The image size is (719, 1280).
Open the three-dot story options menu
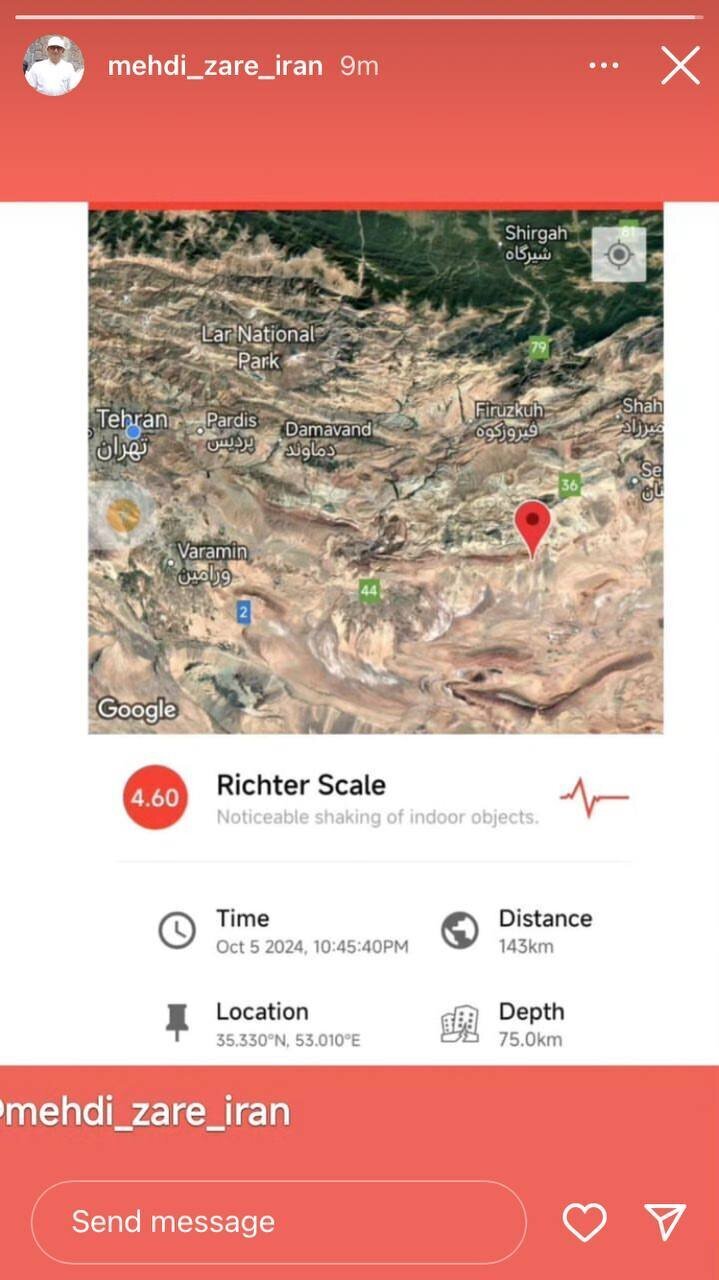click(x=604, y=66)
